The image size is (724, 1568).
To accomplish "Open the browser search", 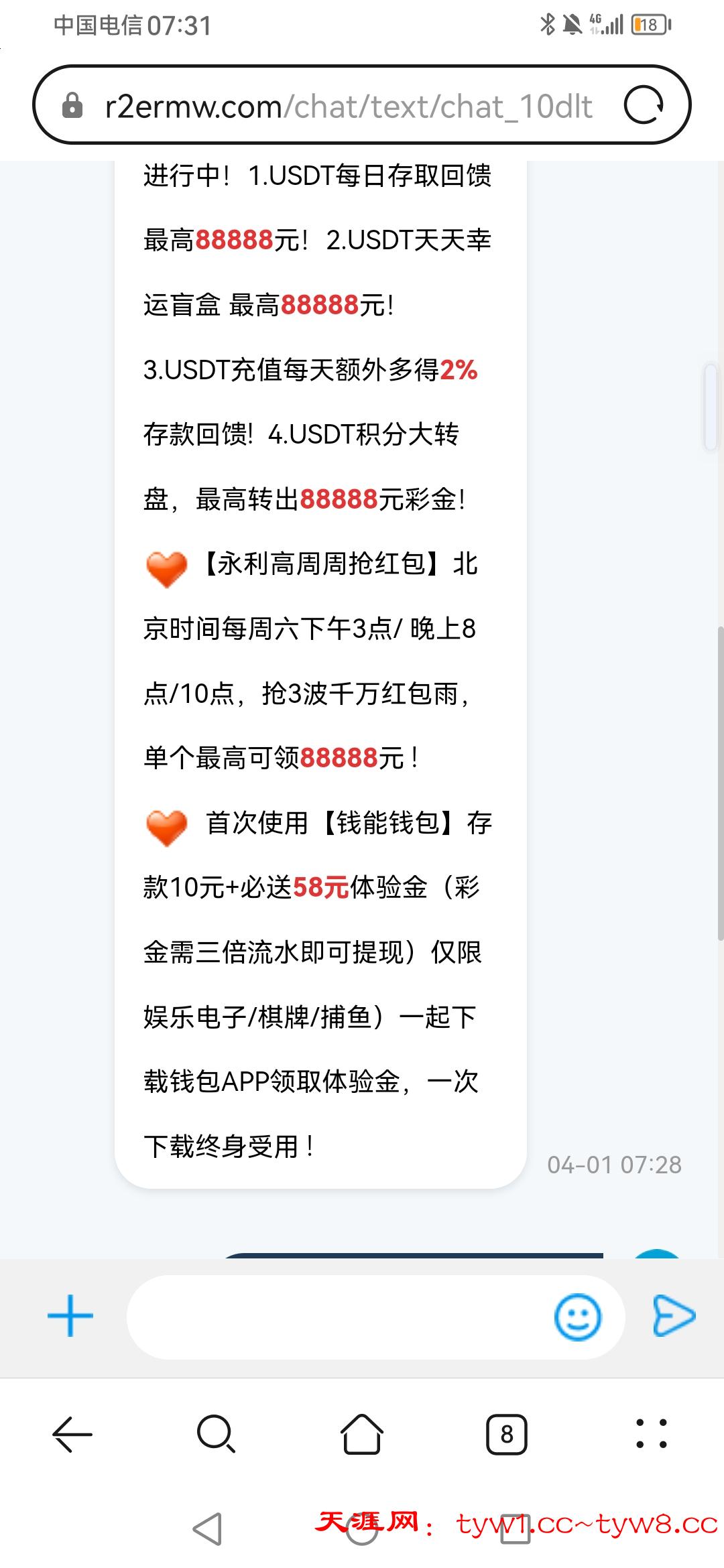I will pyautogui.click(x=216, y=1434).
